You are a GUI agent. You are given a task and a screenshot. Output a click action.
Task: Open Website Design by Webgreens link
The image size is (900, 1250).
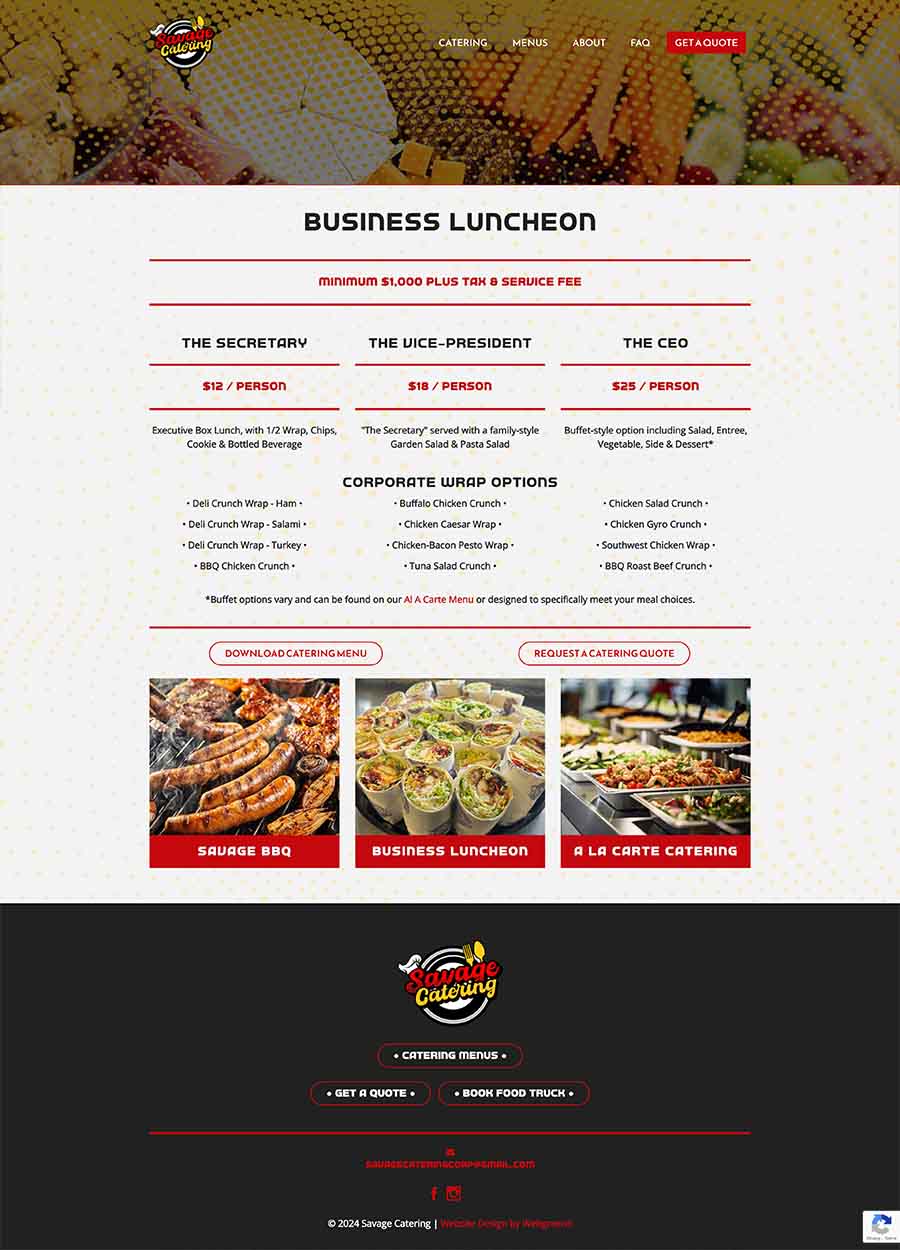[507, 1224]
